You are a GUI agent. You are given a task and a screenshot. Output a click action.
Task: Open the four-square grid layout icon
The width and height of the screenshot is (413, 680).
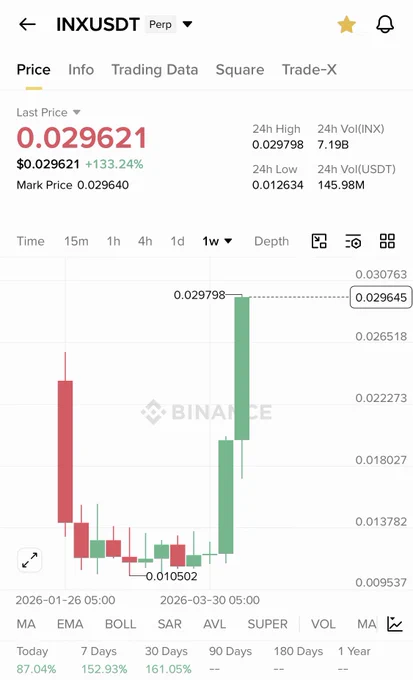[387, 241]
